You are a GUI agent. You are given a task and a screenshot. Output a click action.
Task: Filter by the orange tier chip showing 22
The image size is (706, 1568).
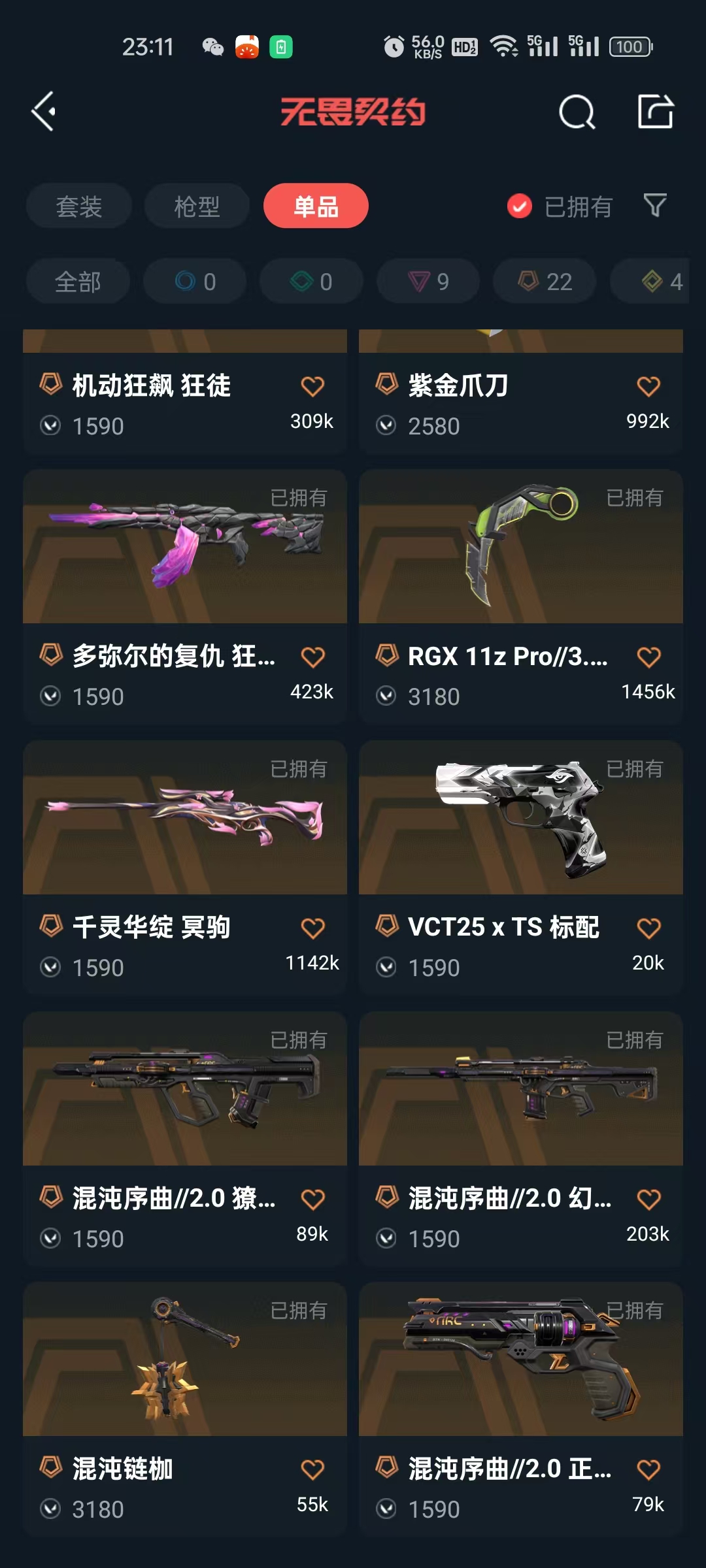(x=545, y=282)
